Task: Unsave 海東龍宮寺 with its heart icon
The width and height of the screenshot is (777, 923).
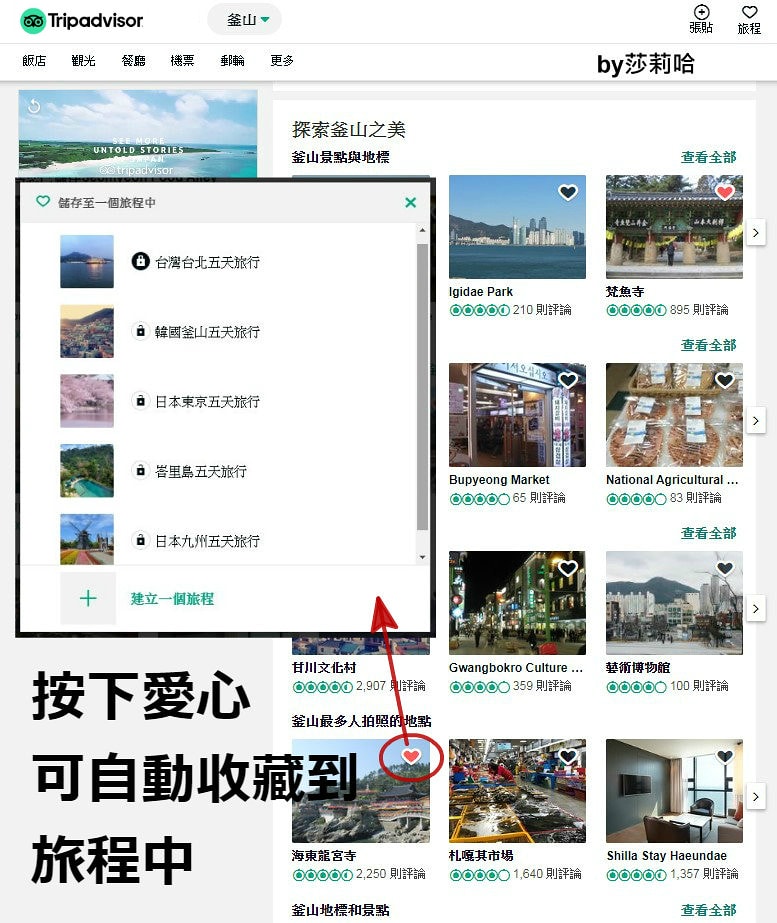Action: (x=411, y=756)
